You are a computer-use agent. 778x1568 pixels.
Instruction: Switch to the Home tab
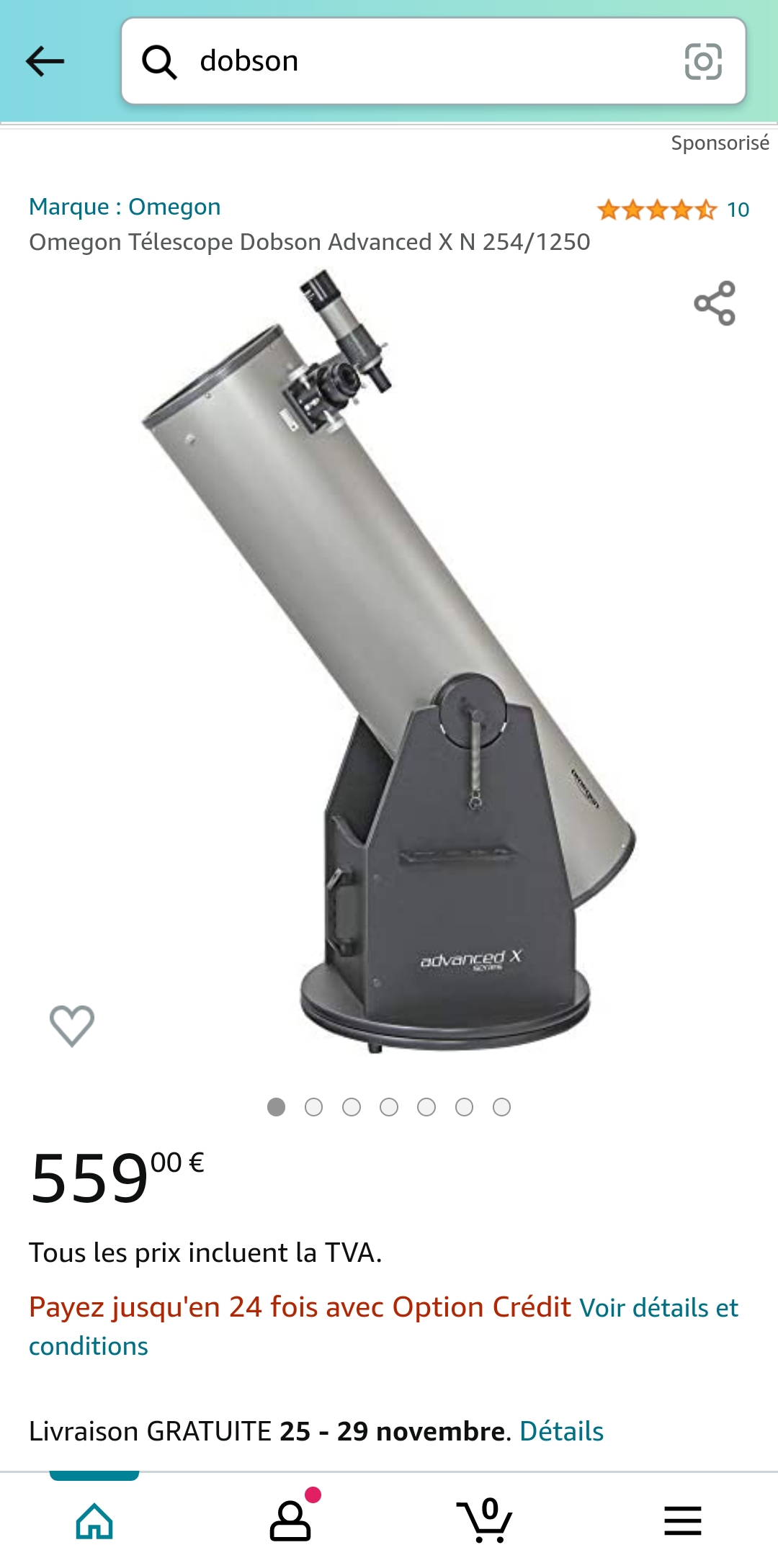tap(94, 1520)
